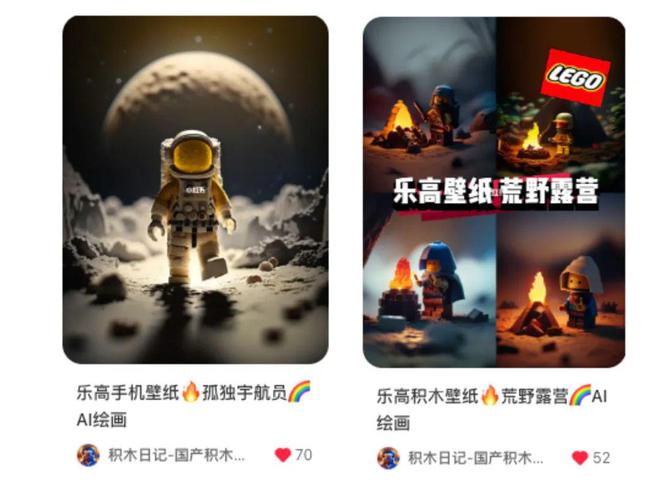Open author profile under the astronaut post
660x495 pixels.
pos(88,455)
